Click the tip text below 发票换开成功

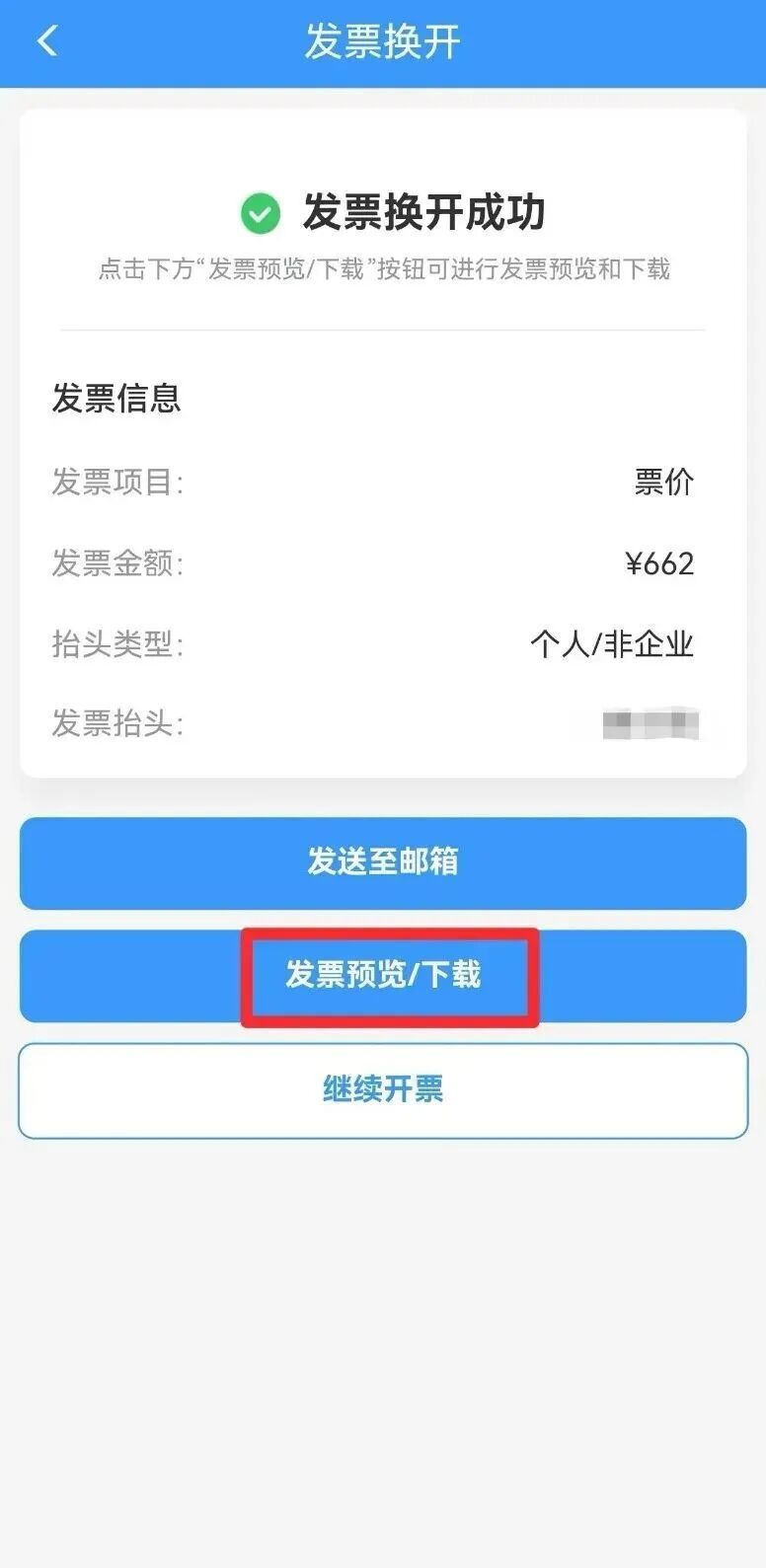(x=383, y=269)
